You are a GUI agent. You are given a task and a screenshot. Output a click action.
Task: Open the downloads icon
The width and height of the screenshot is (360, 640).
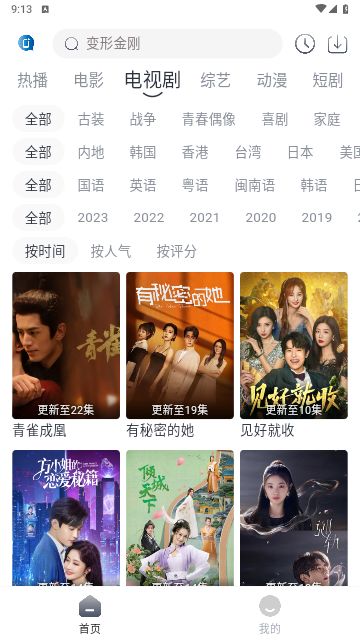coord(338,44)
